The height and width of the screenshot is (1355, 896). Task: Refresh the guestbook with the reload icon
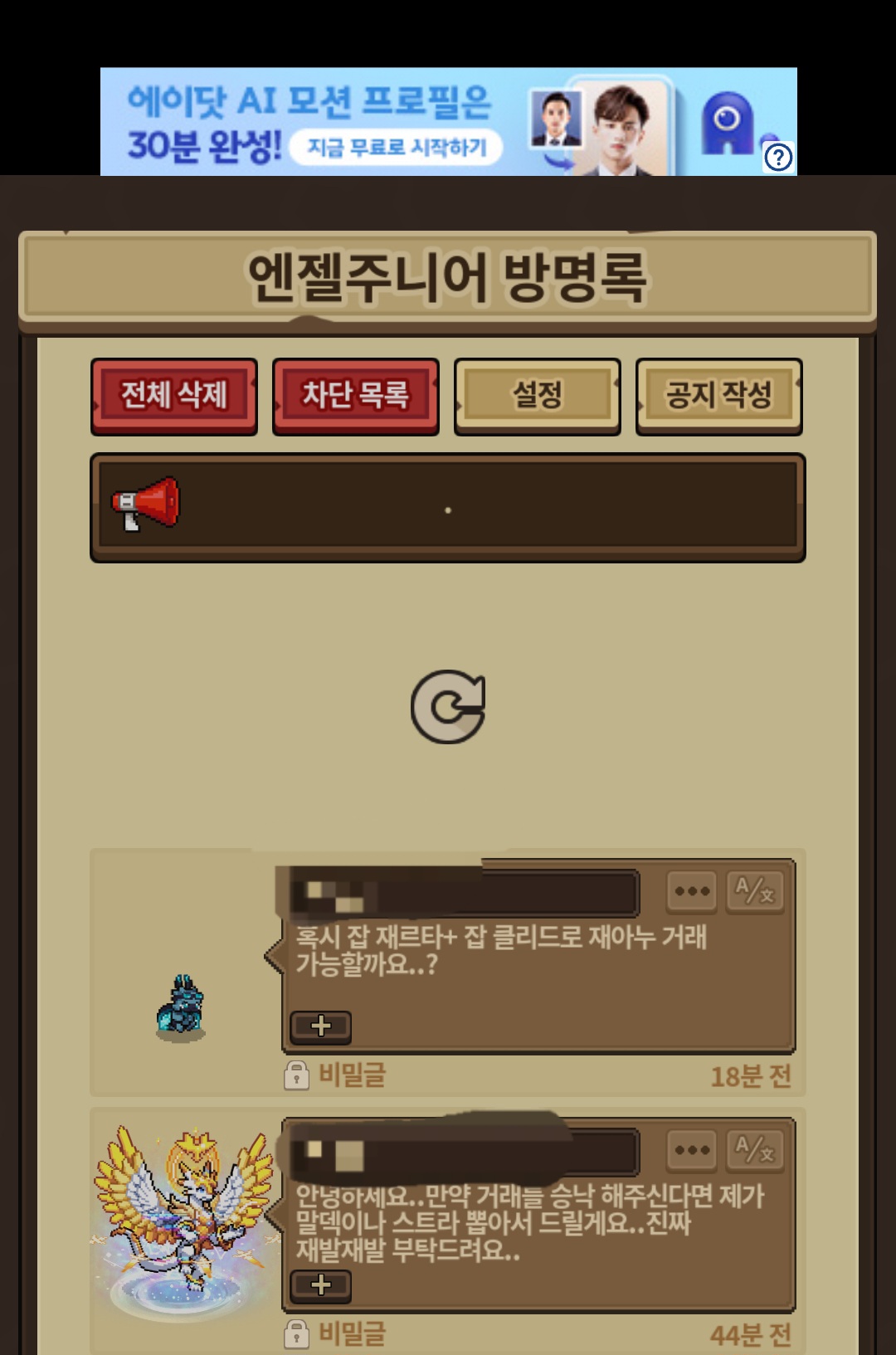pos(448,706)
